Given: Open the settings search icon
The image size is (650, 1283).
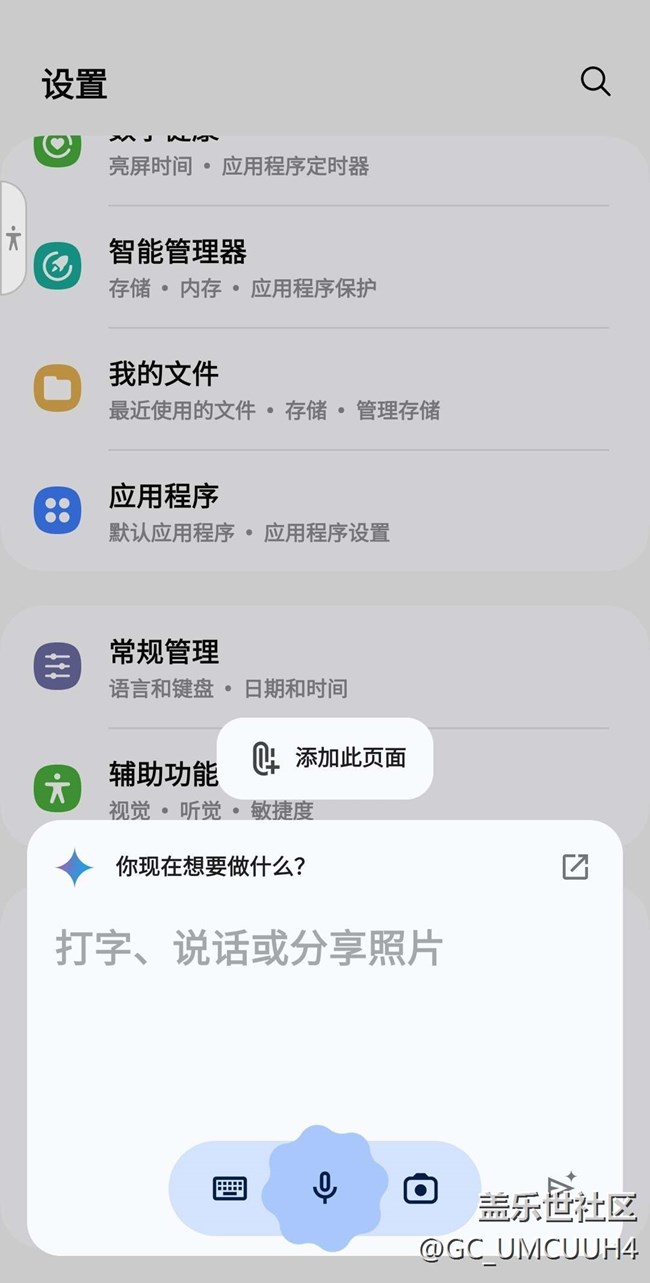Looking at the screenshot, I should point(595,82).
